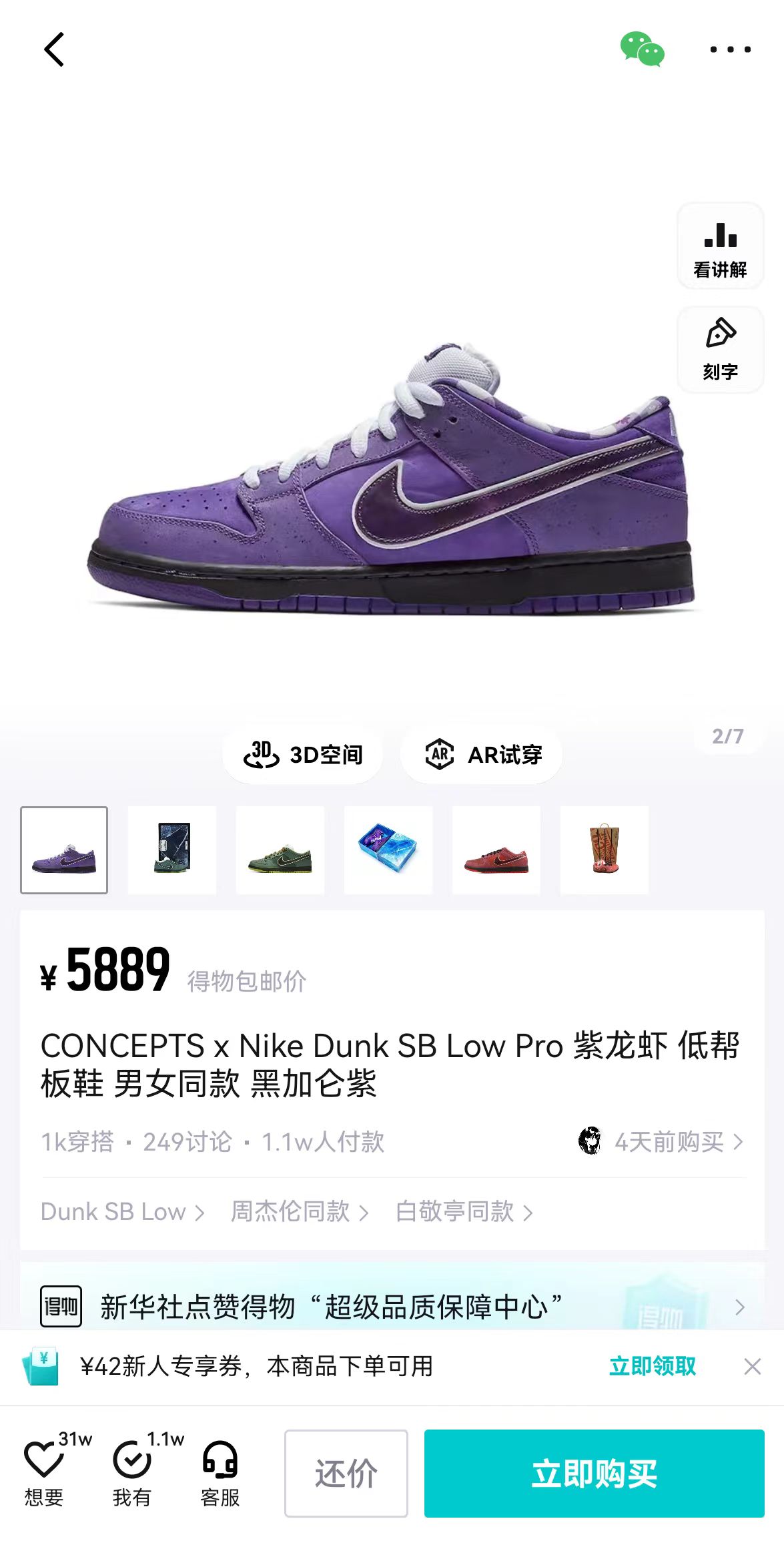Open the 3D空间 view
Viewport: 784px width, 1541px height.
(x=303, y=755)
